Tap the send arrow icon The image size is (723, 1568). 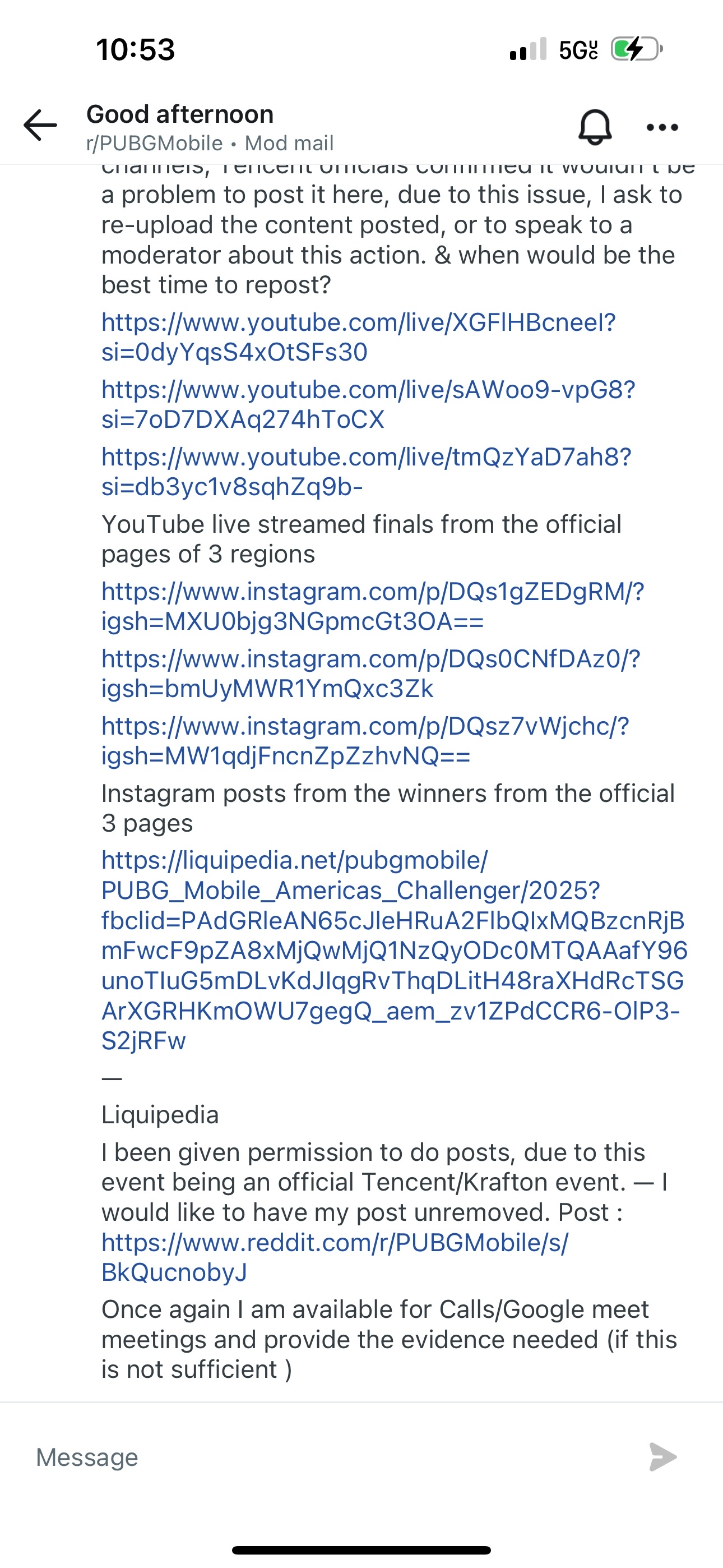tap(662, 1457)
